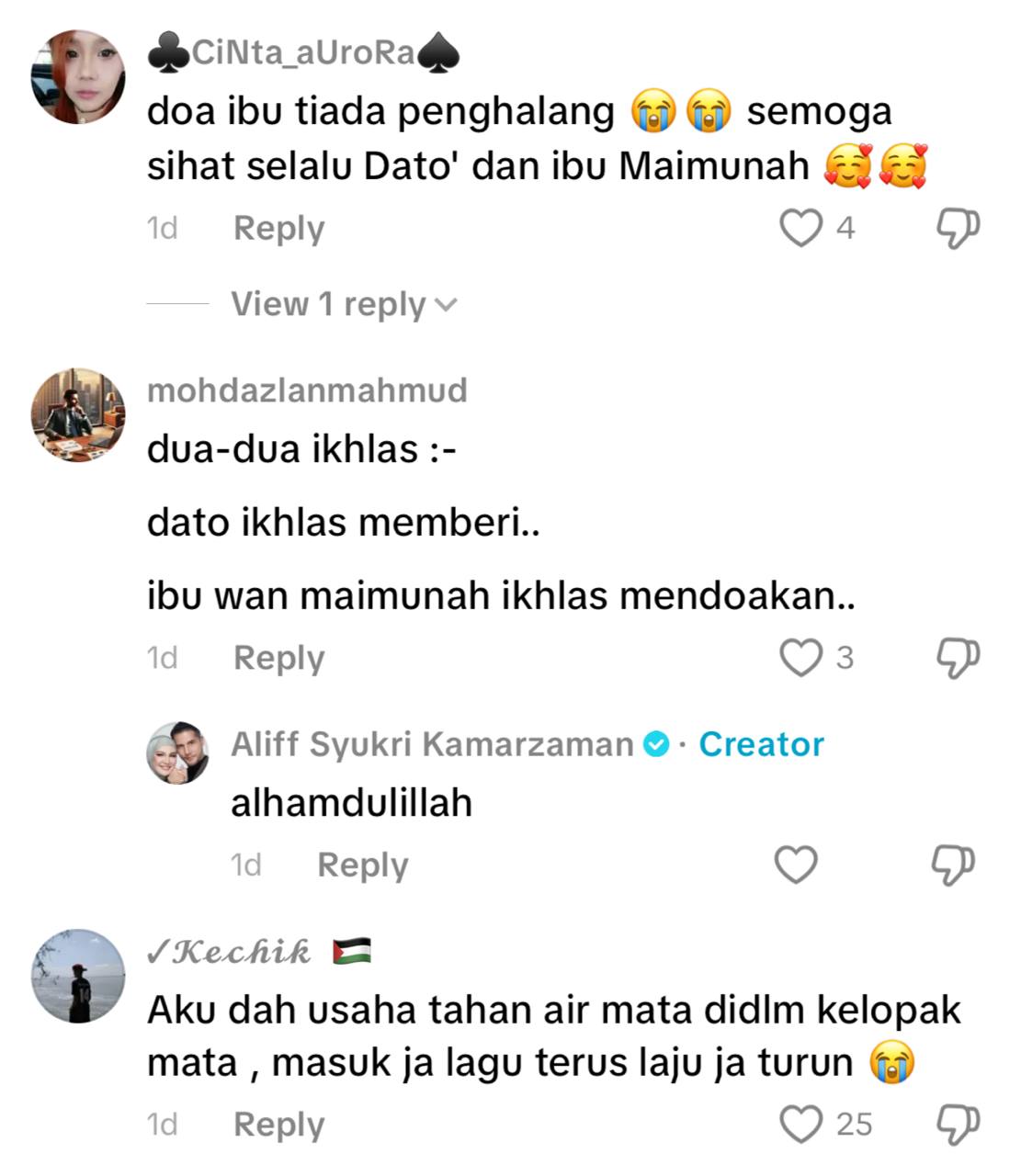The width and height of the screenshot is (1021, 1176).
Task: Dislike mohdazlanmahmud's comment
Action: [958, 658]
